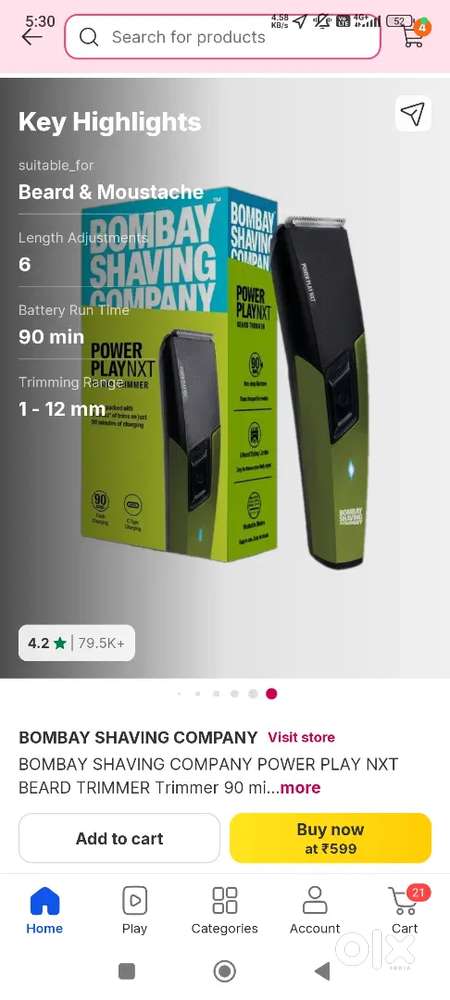450x1000 pixels.
Task: Open the 4.2 star rating badge
Action: 76,643
